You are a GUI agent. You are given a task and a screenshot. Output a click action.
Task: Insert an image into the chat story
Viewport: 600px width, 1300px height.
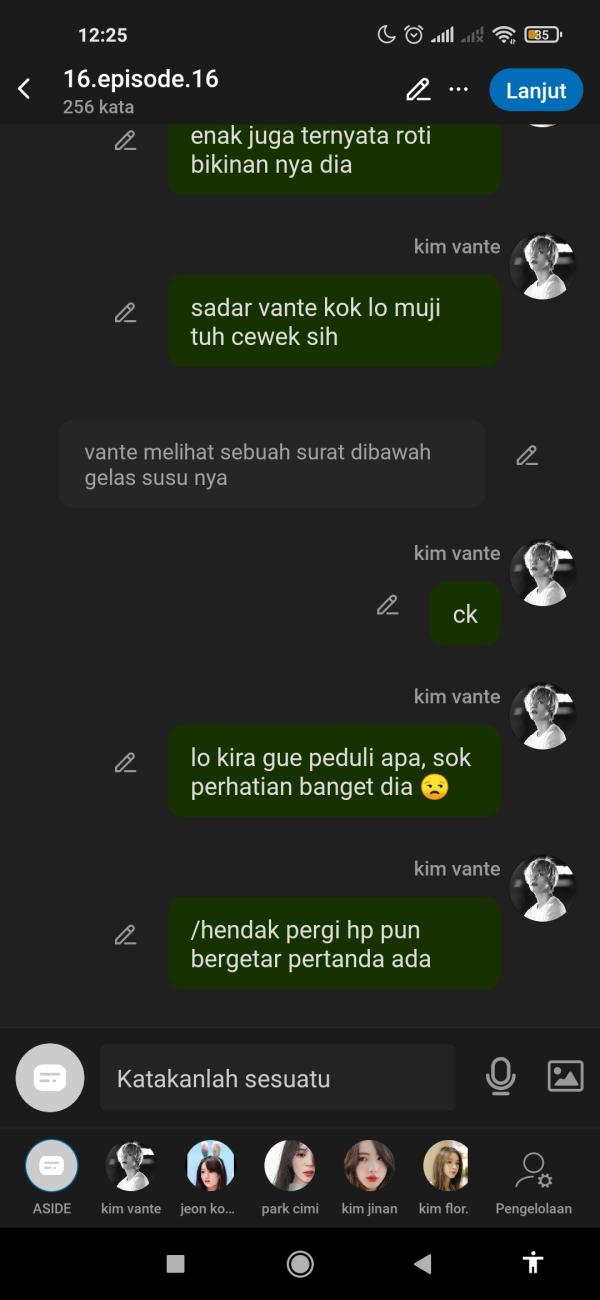point(565,1077)
